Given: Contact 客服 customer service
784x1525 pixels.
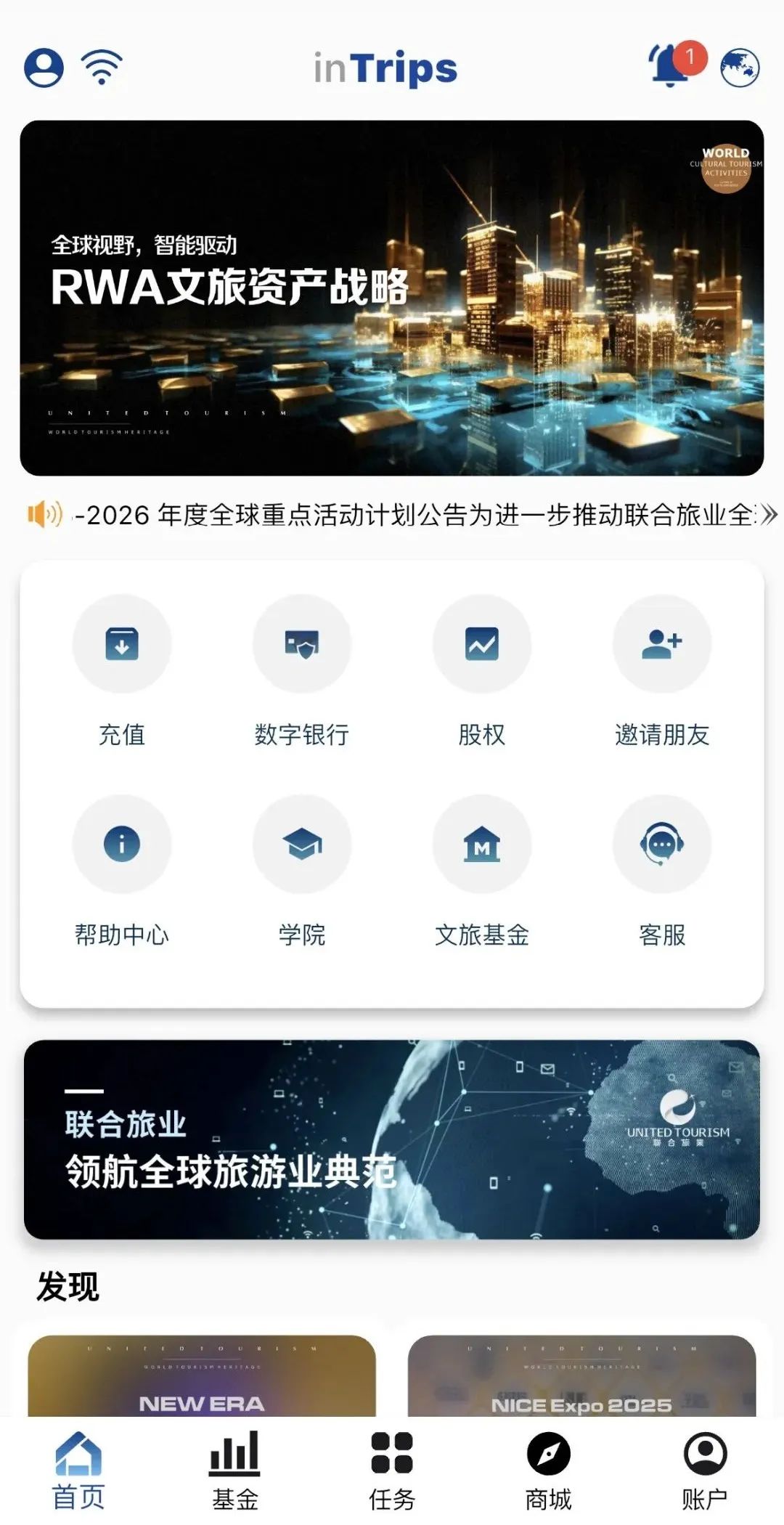Looking at the screenshot, I should coord(662,843).
